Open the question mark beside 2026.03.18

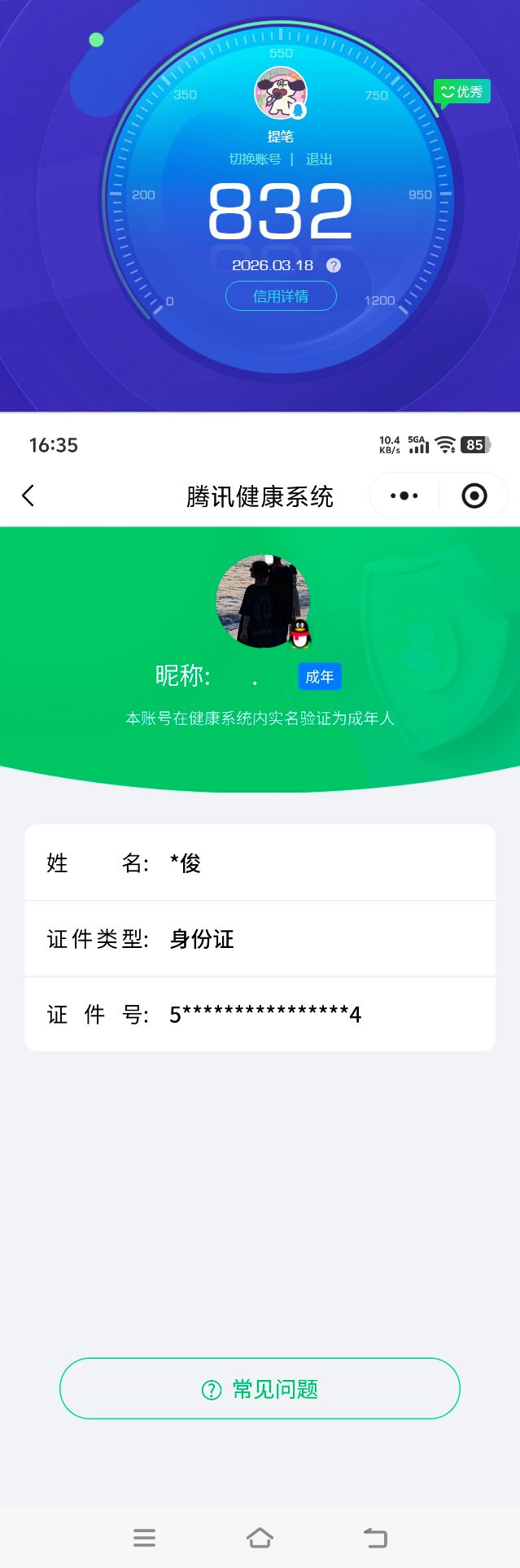coord(334,265)
